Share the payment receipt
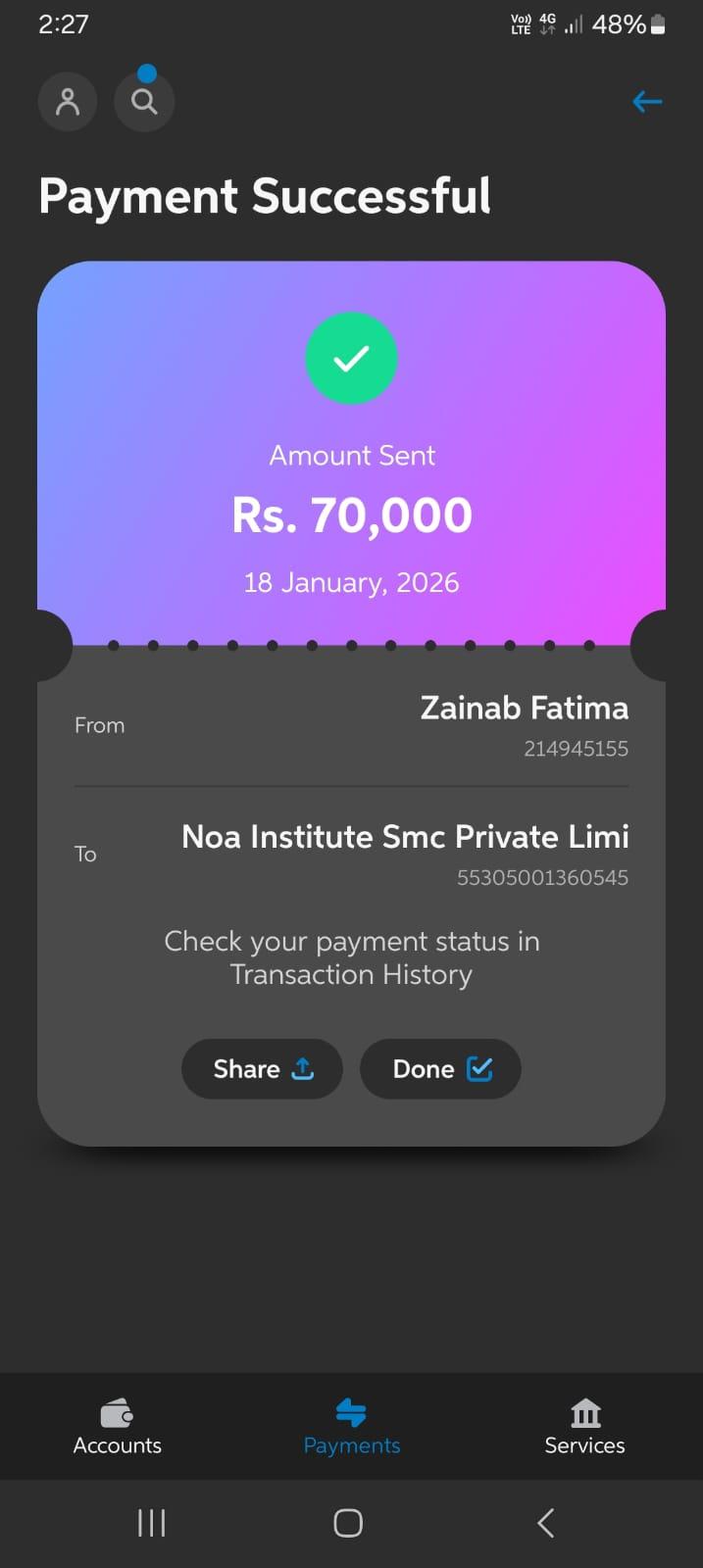 [262, 1068]
